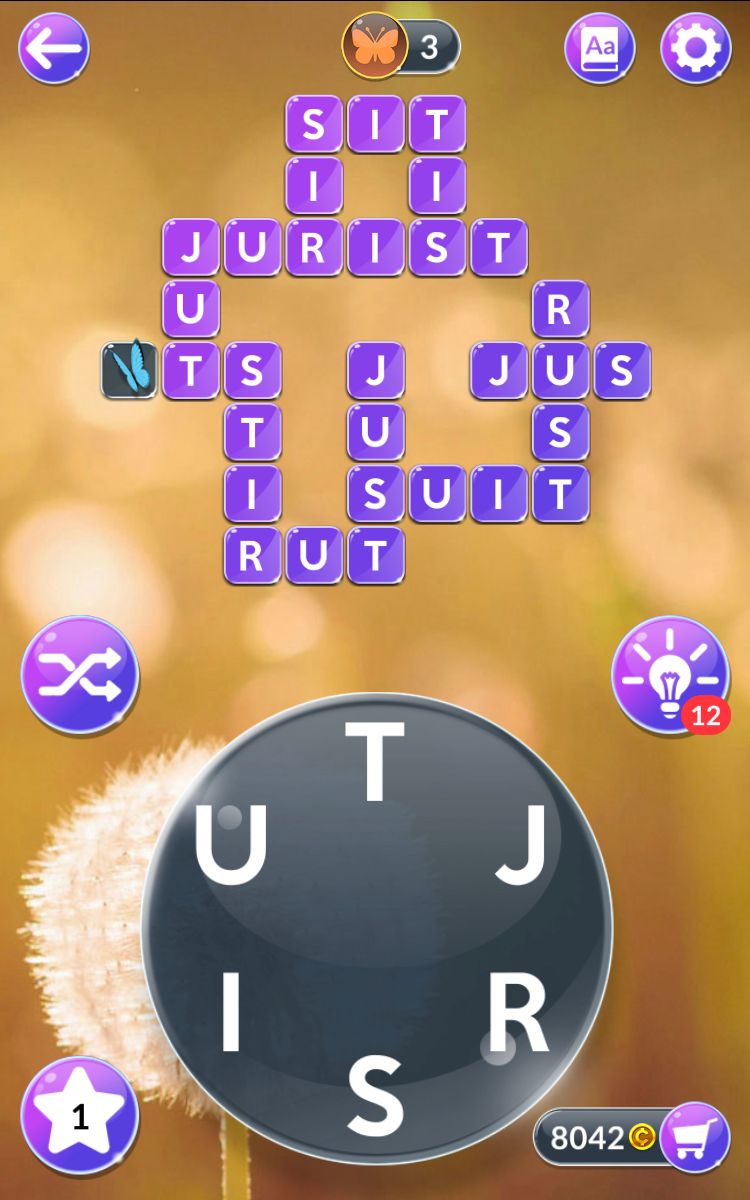The height and width of the screenshot is (1200, 750).
Task: Select letter R in the wheel
Action: click(517, 1013)
